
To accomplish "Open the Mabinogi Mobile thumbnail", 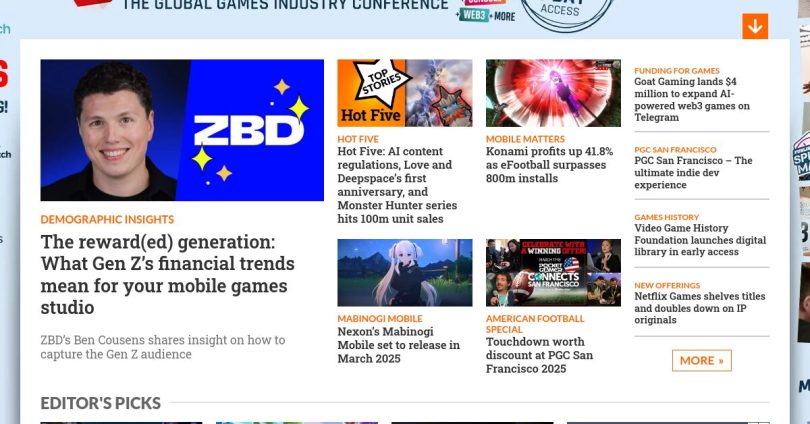I will coord(404,272).
